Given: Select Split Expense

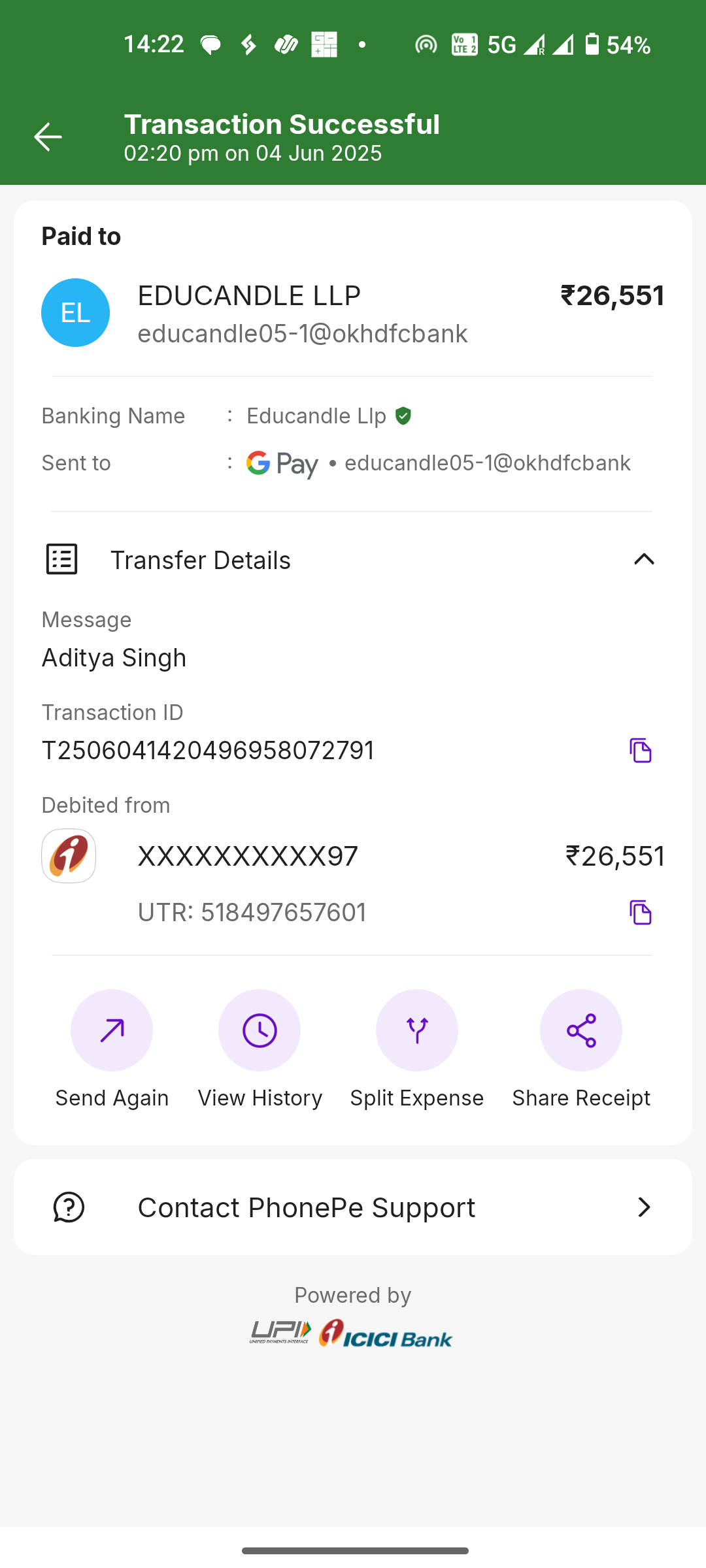Looking at the screenshot, I should (417, 1030).
